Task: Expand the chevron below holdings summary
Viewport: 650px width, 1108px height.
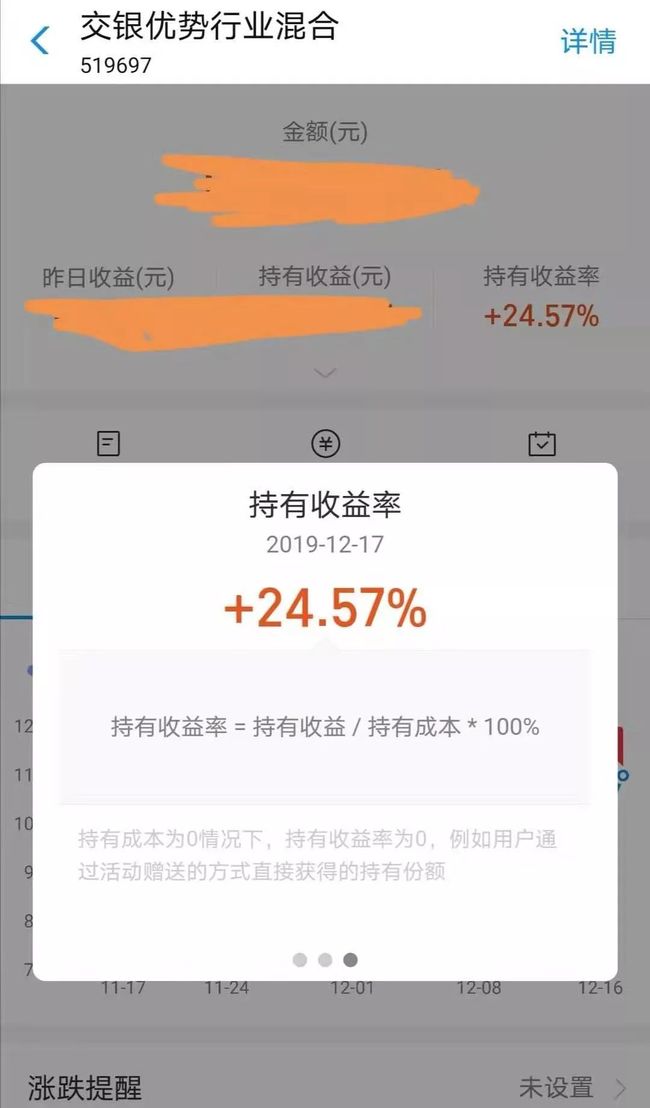Action: 325,373
